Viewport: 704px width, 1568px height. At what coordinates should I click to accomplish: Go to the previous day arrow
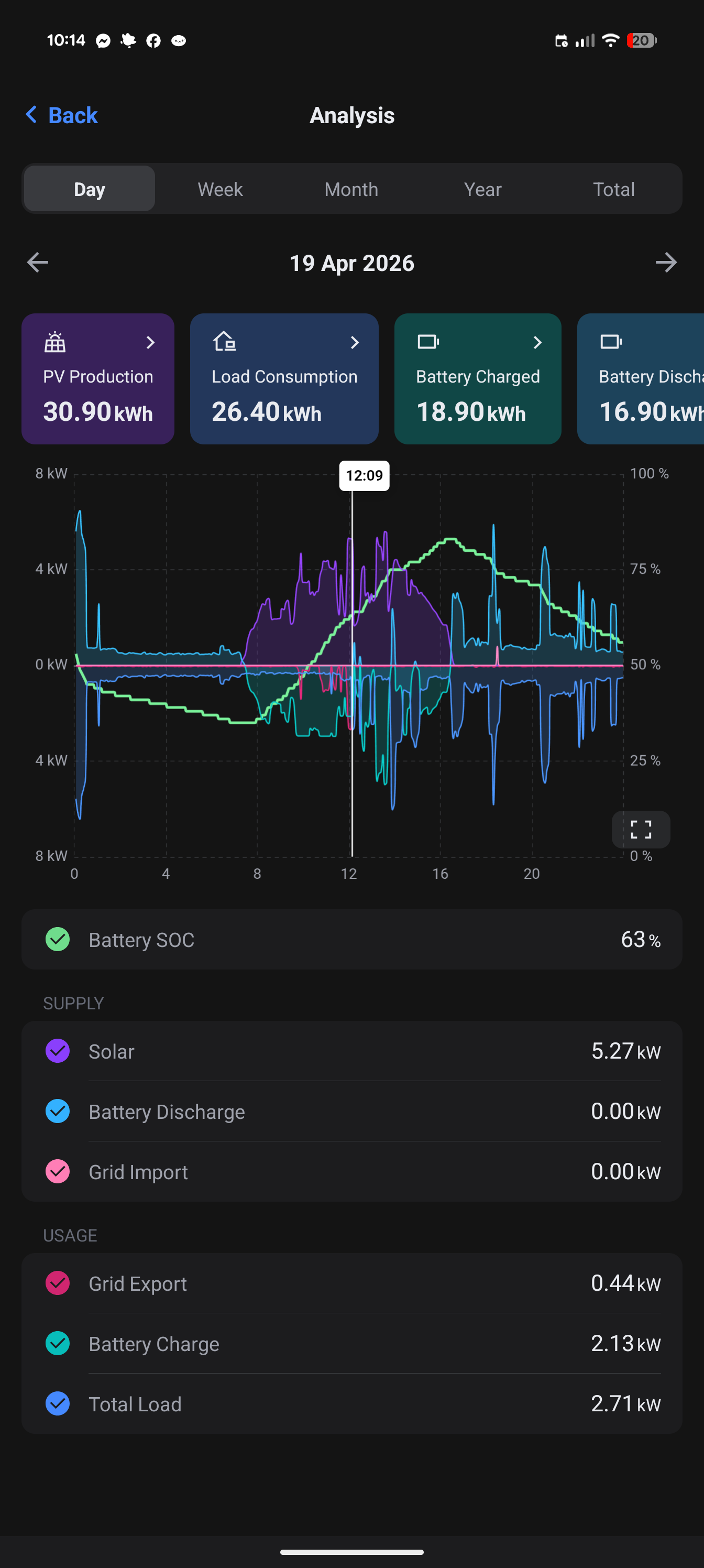tap(38, 263)
